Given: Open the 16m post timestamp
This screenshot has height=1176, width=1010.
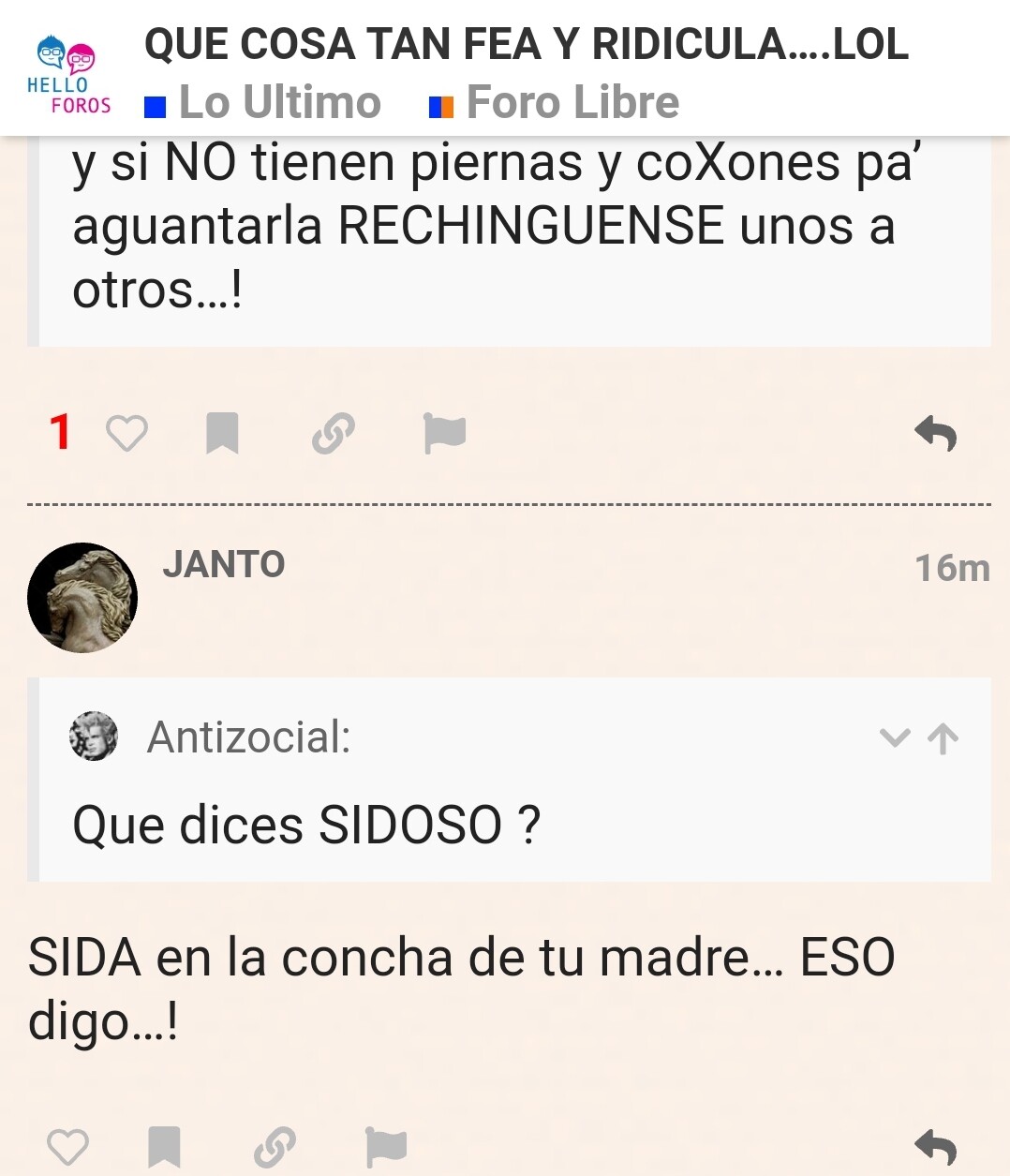Looking at the screenshot, I should tap(951, 568).
